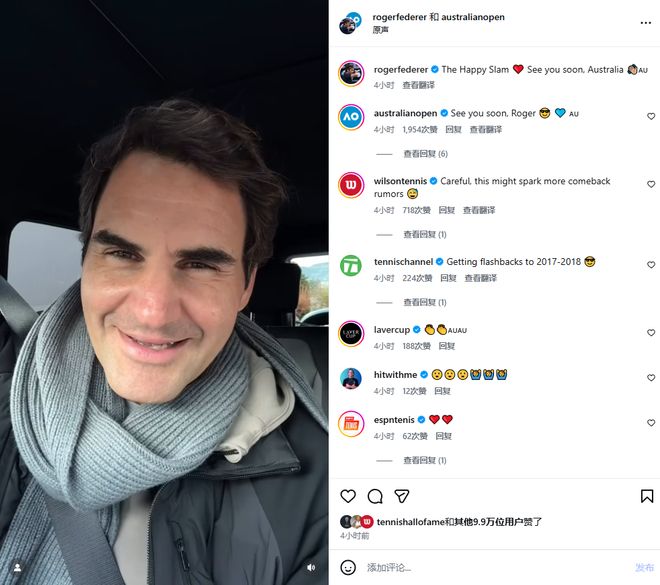Reply to the lavercup comment

446,346
